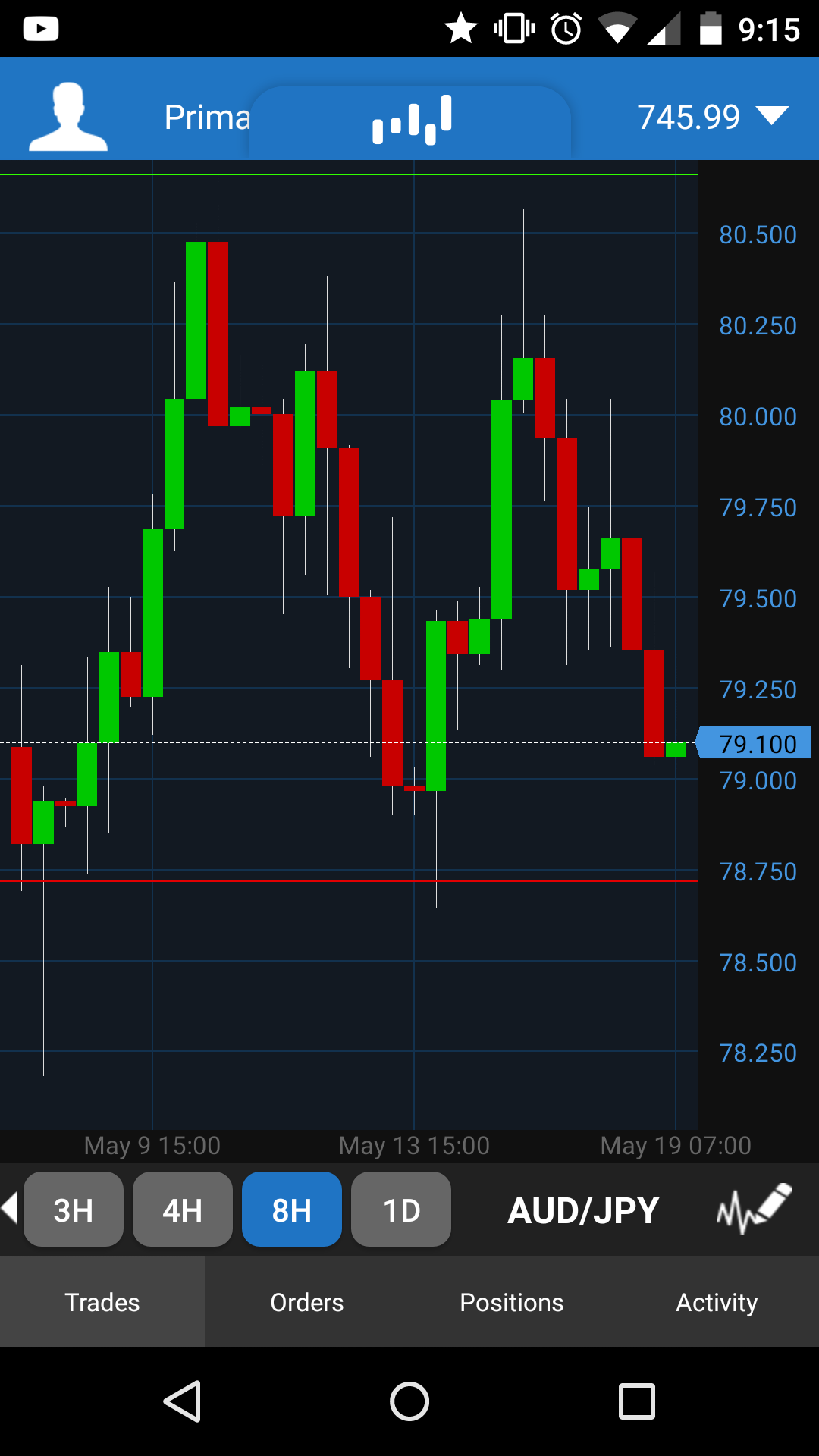Go to the Activity tab
819x1456 pixels.
(717, 1302)
